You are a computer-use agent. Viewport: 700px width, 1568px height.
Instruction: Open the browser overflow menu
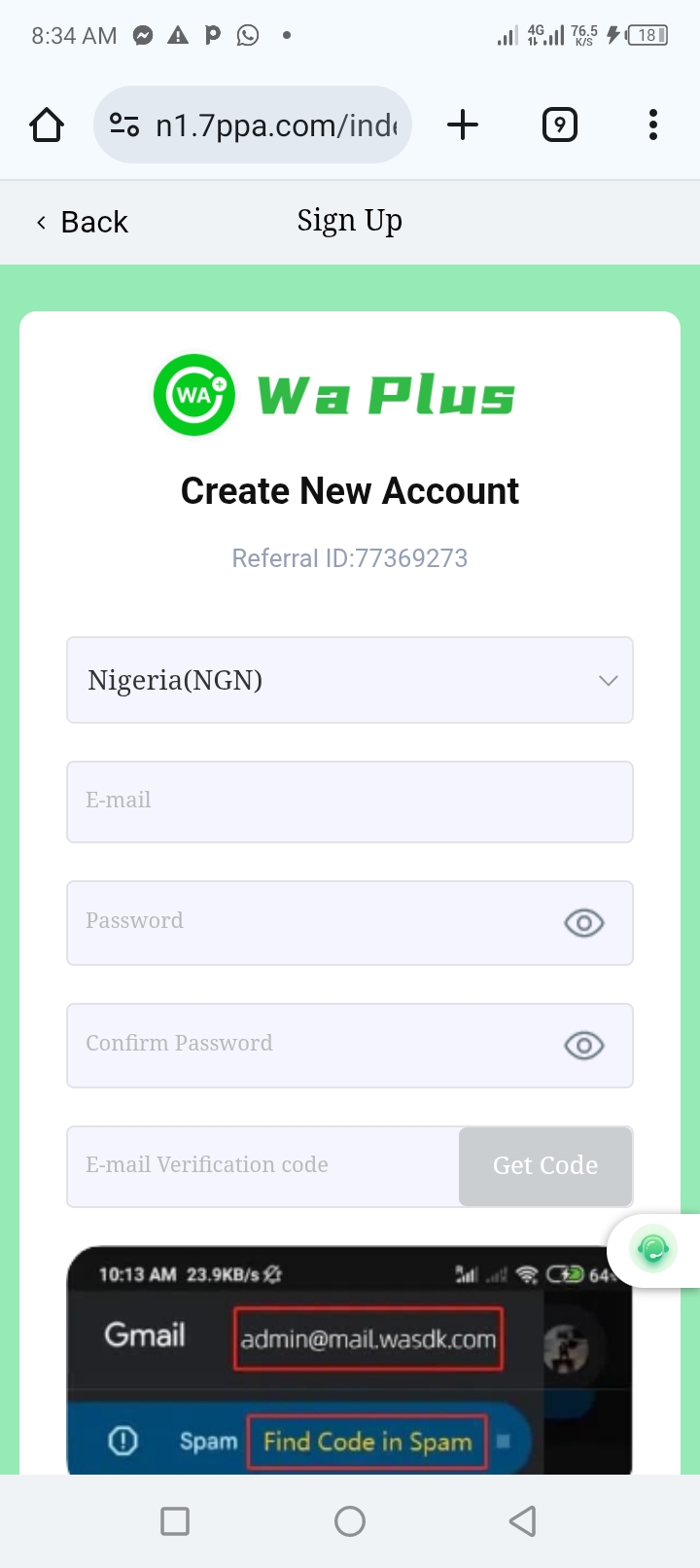[652, 125]
